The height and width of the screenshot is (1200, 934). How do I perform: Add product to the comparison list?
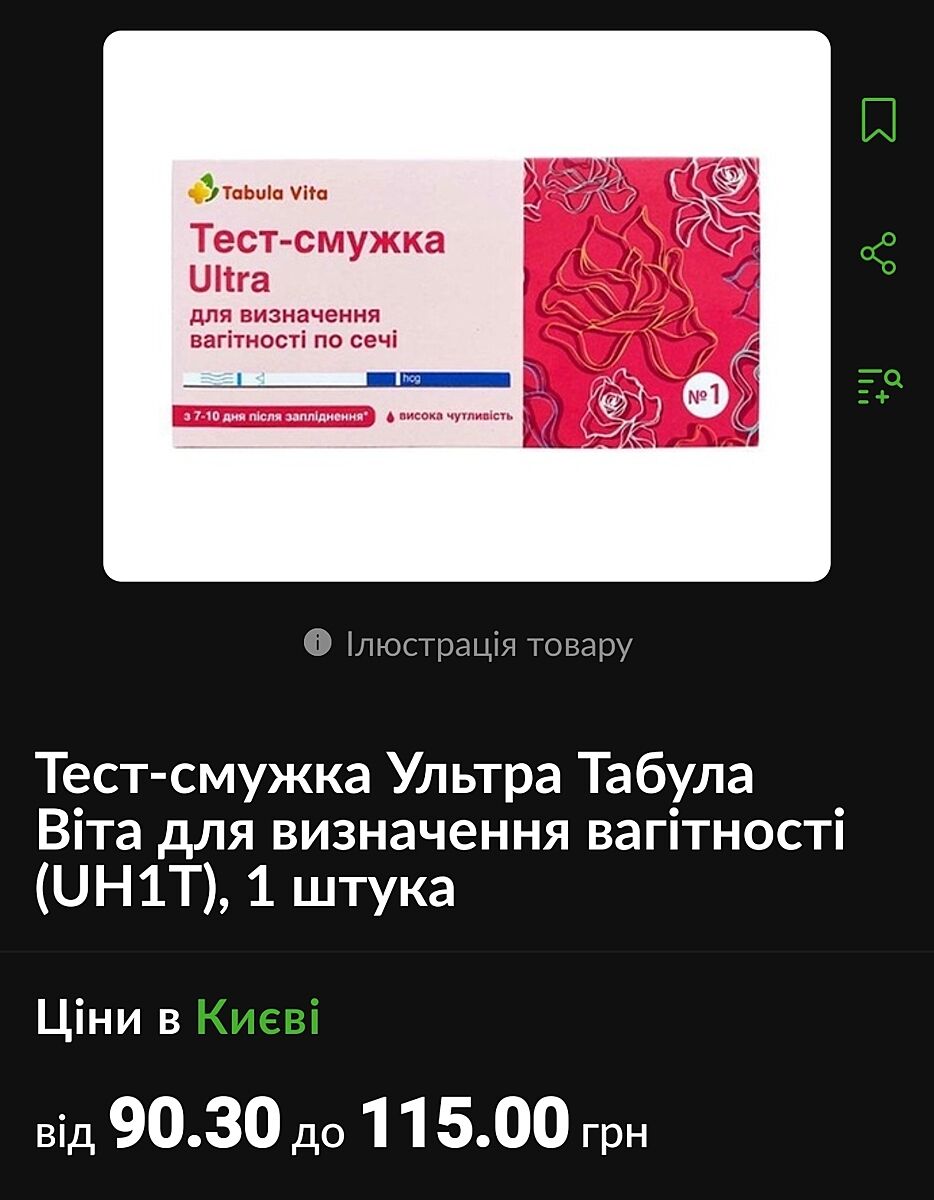880,386
